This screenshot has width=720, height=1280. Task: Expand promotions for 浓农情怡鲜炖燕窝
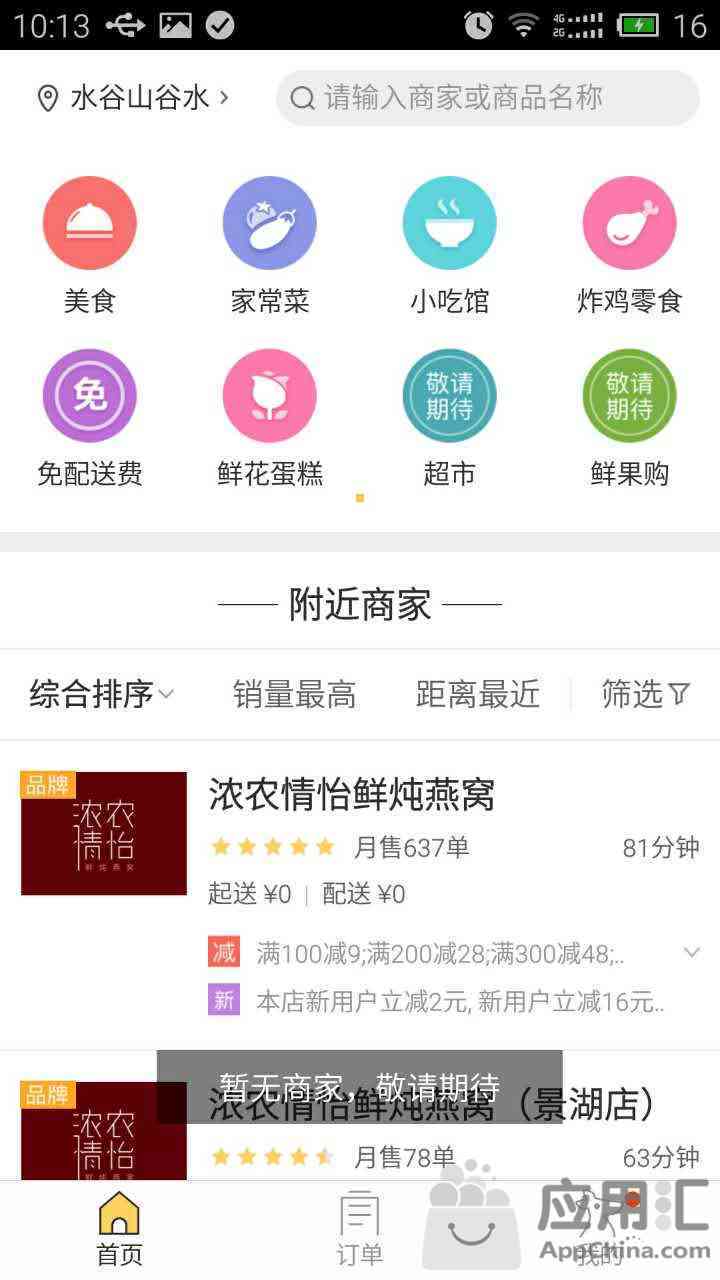pos(691,953)
